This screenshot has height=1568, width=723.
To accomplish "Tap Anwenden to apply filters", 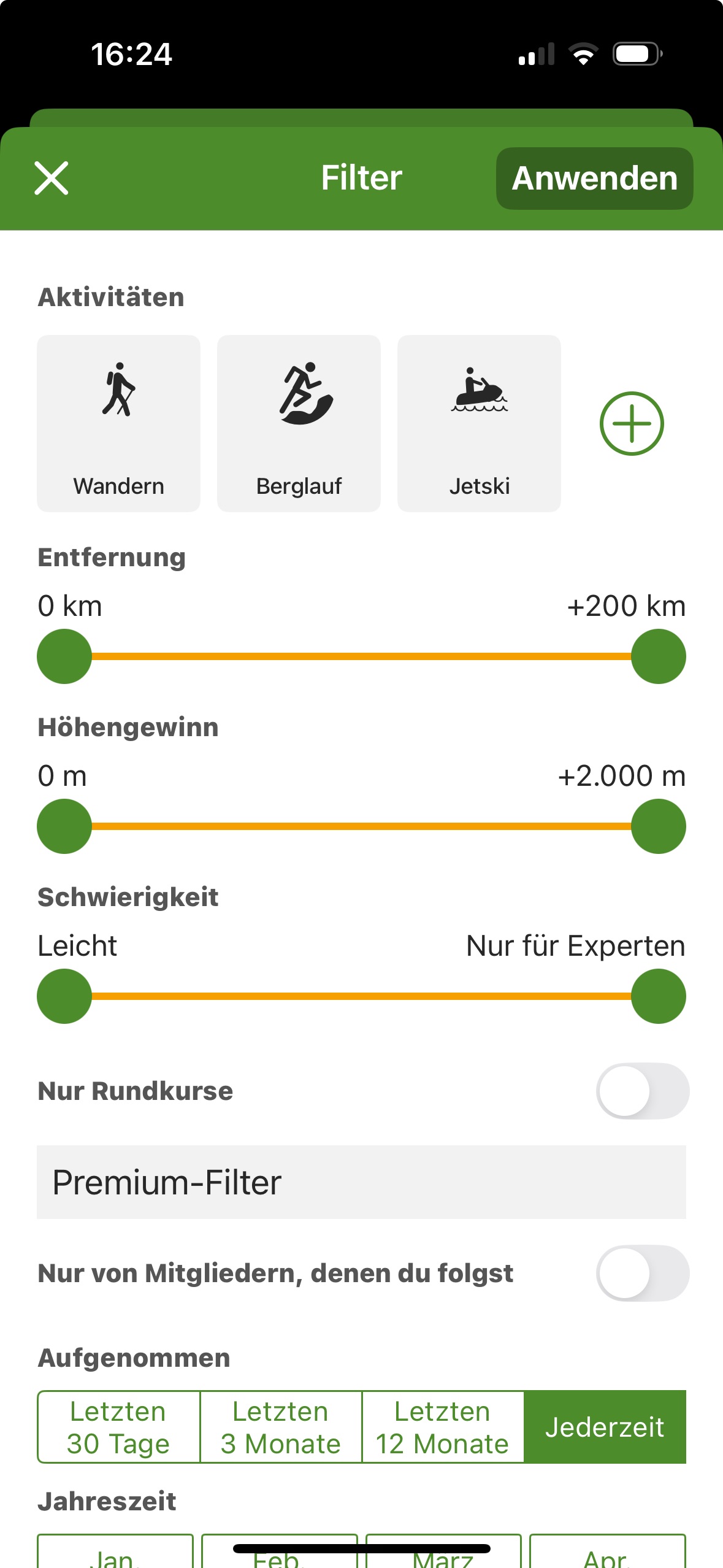I will tap(594, 179).
